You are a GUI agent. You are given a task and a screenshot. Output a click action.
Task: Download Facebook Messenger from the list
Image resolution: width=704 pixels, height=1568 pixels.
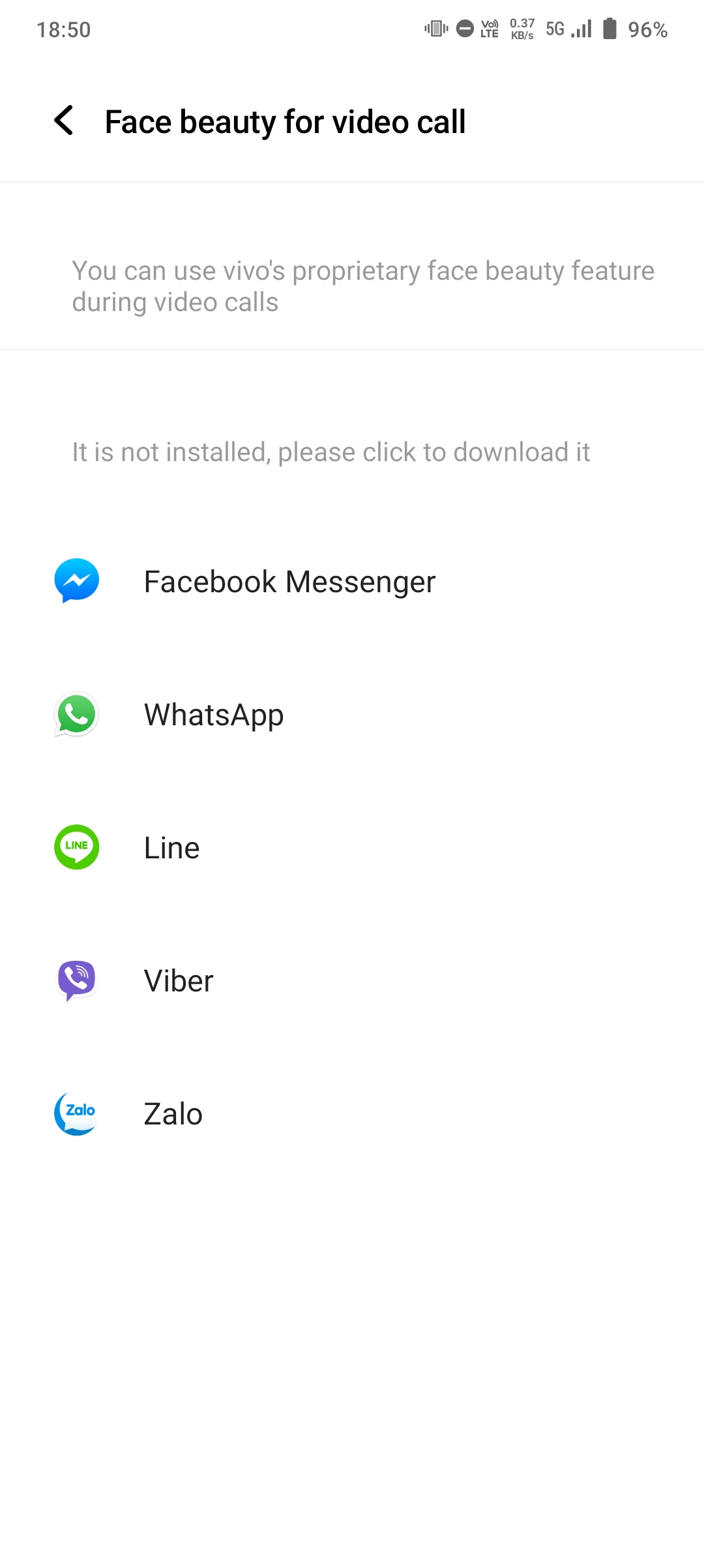(352, 581)
